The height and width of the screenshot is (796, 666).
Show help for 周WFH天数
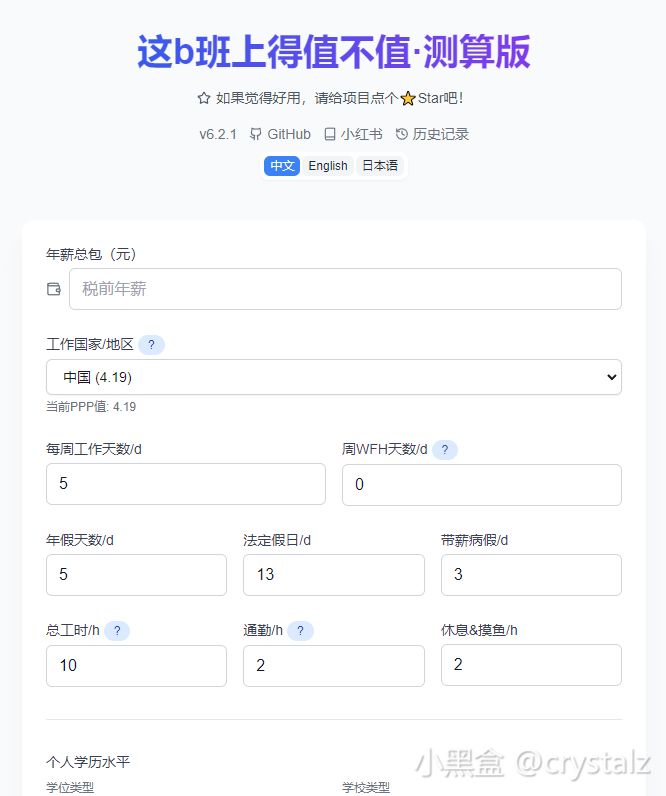444,450
